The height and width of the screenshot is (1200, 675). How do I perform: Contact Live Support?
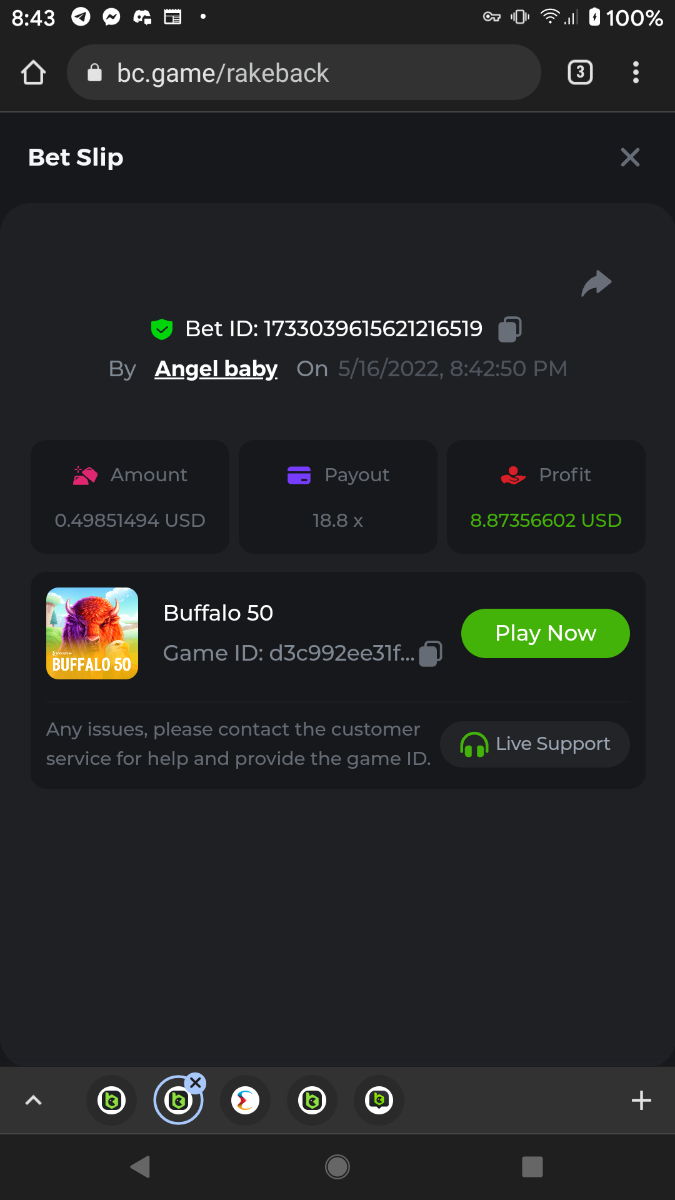[x=535, y=744]
